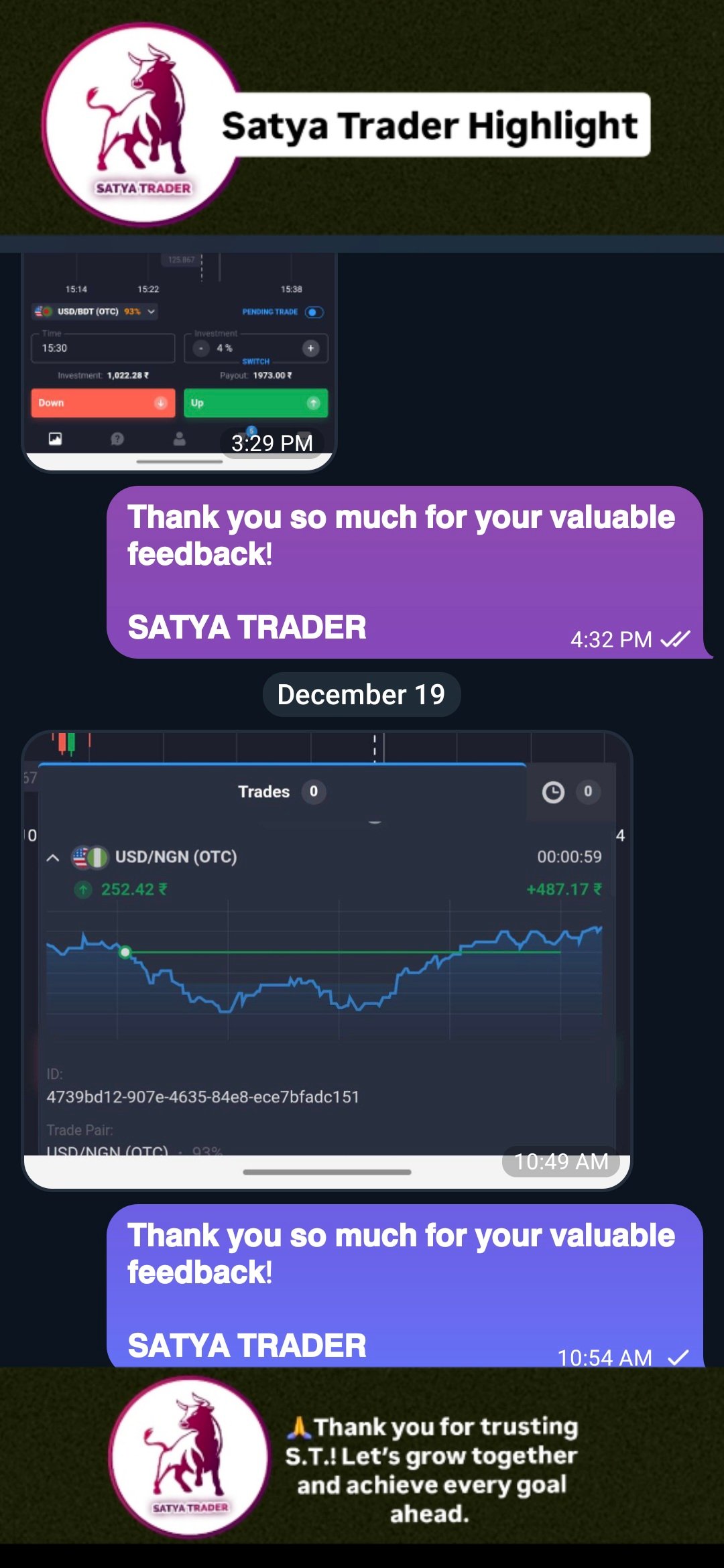
Task: Increase investment percentage with plus stepper
Action: click(x=311, y=348)
